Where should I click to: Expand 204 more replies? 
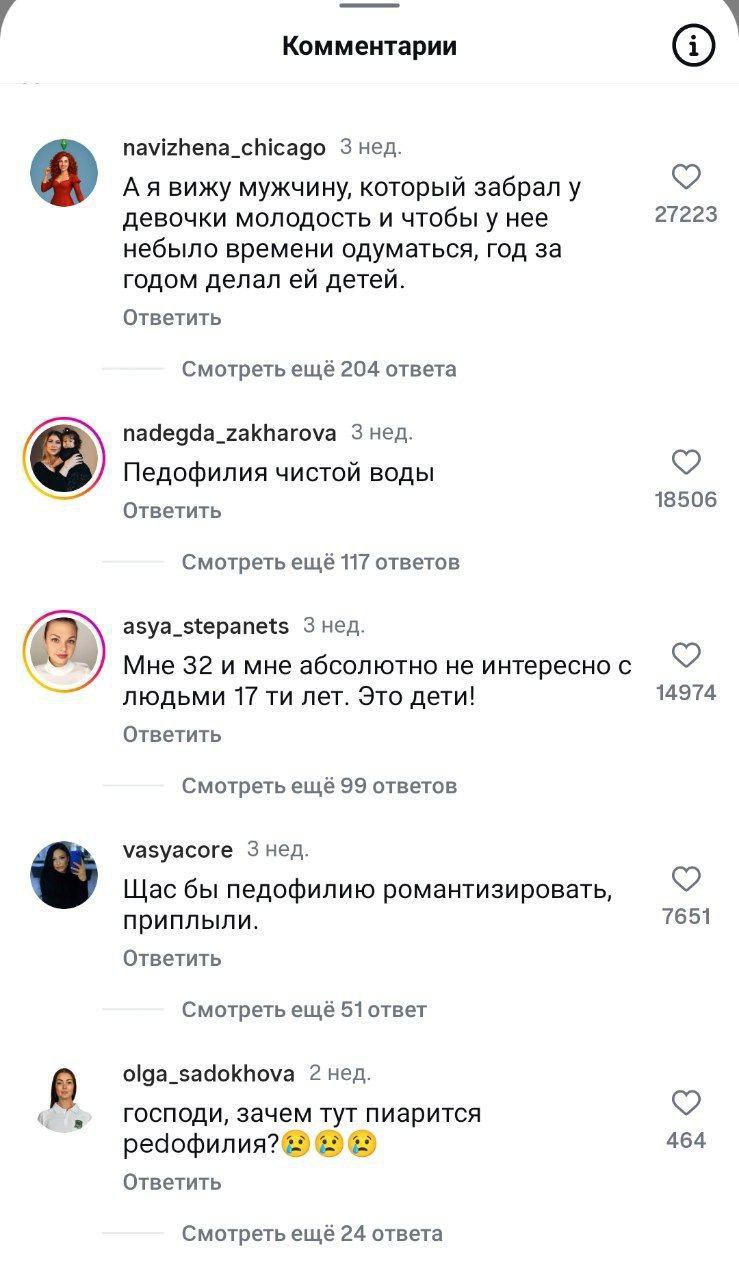pos(319,369)
